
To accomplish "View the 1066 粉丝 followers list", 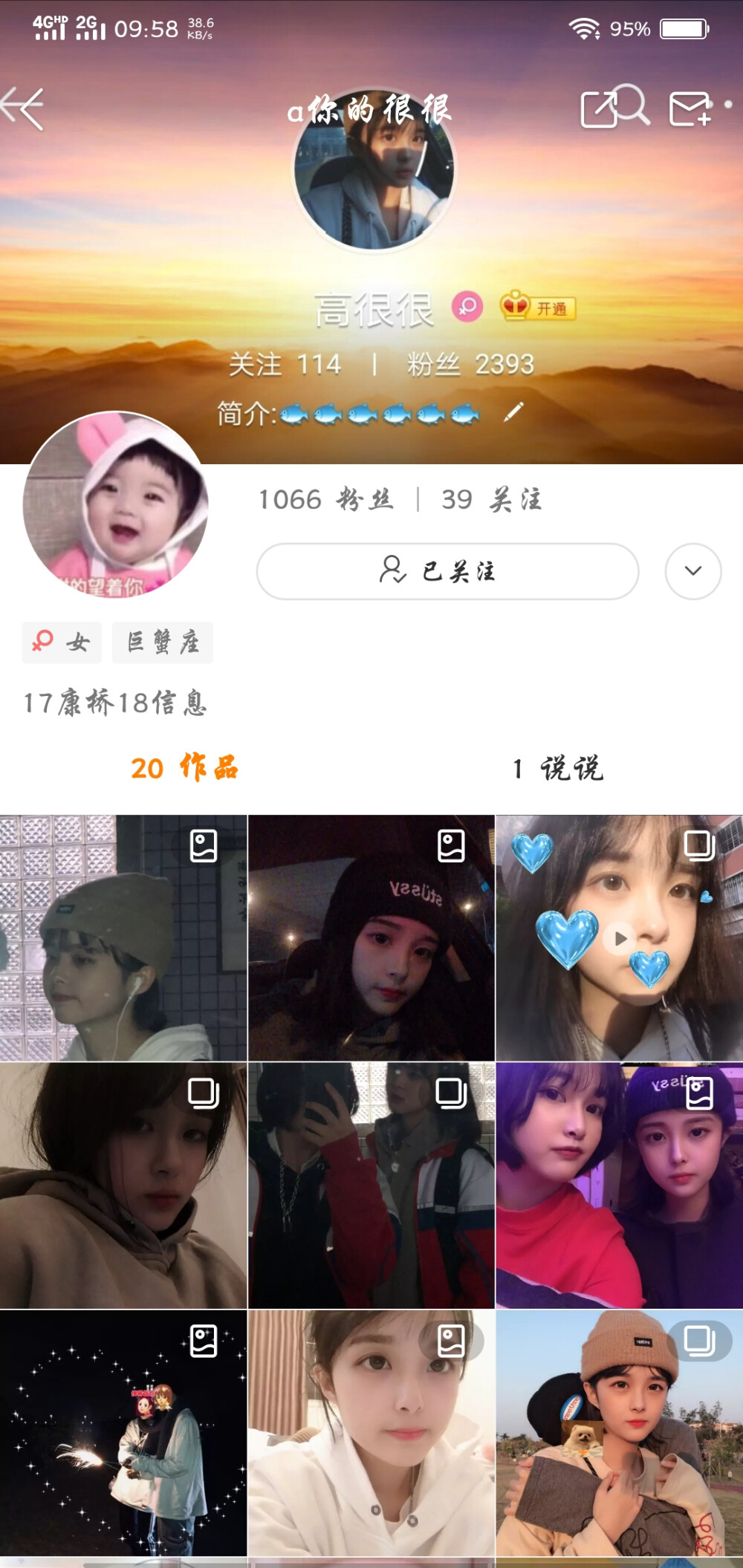I will pyautogui.click(x=325, y=500).
